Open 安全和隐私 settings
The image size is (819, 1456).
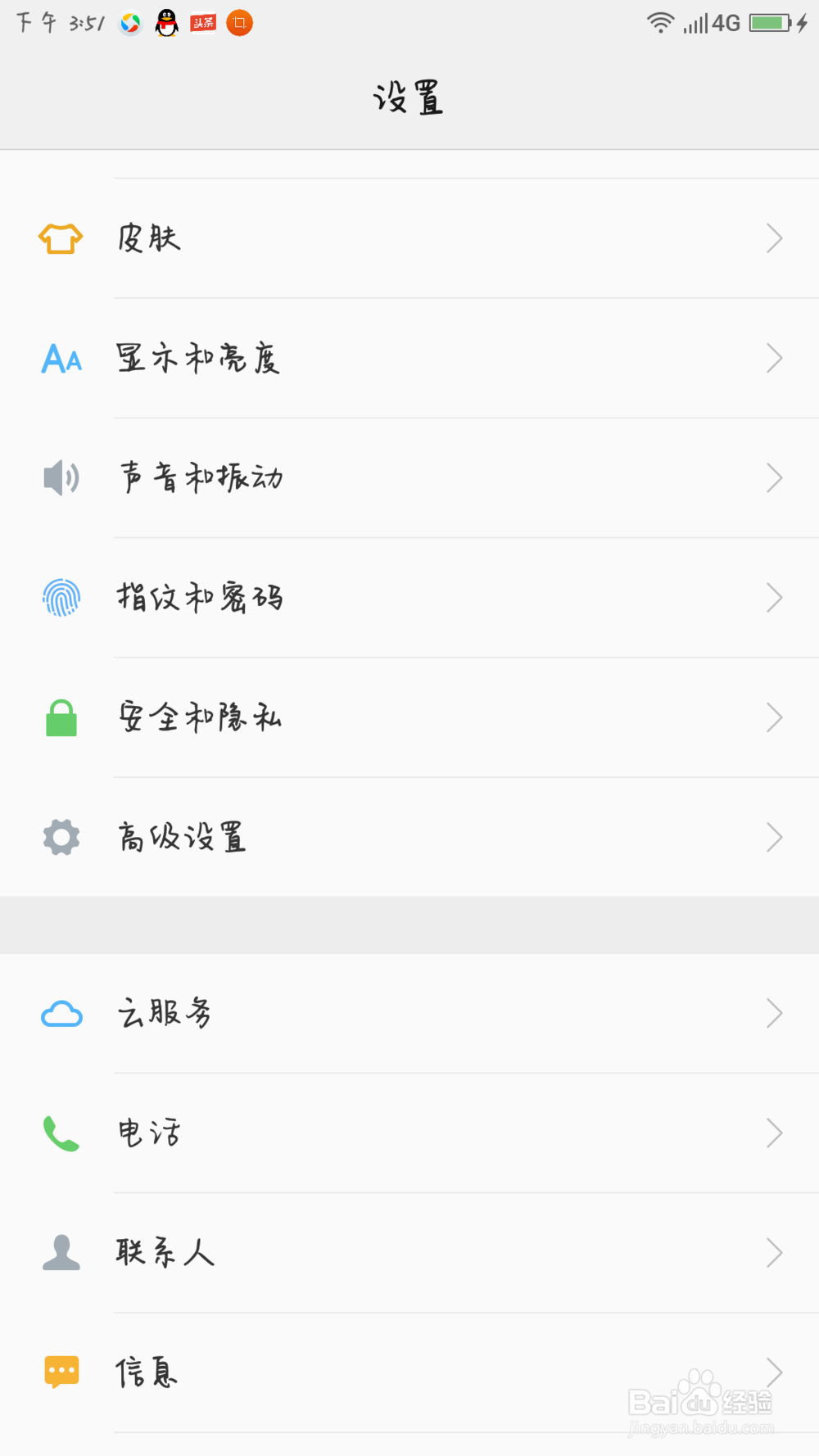409,717
